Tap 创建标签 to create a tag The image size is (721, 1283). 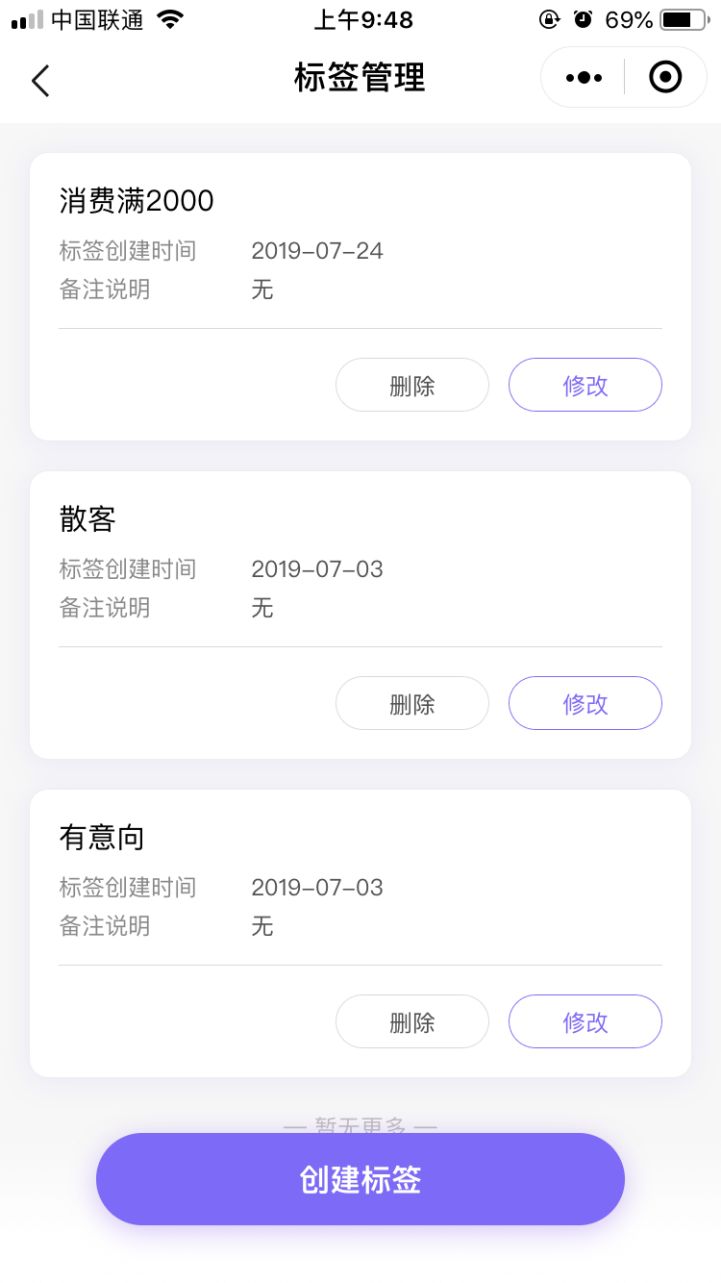[x=360, y=1179]
